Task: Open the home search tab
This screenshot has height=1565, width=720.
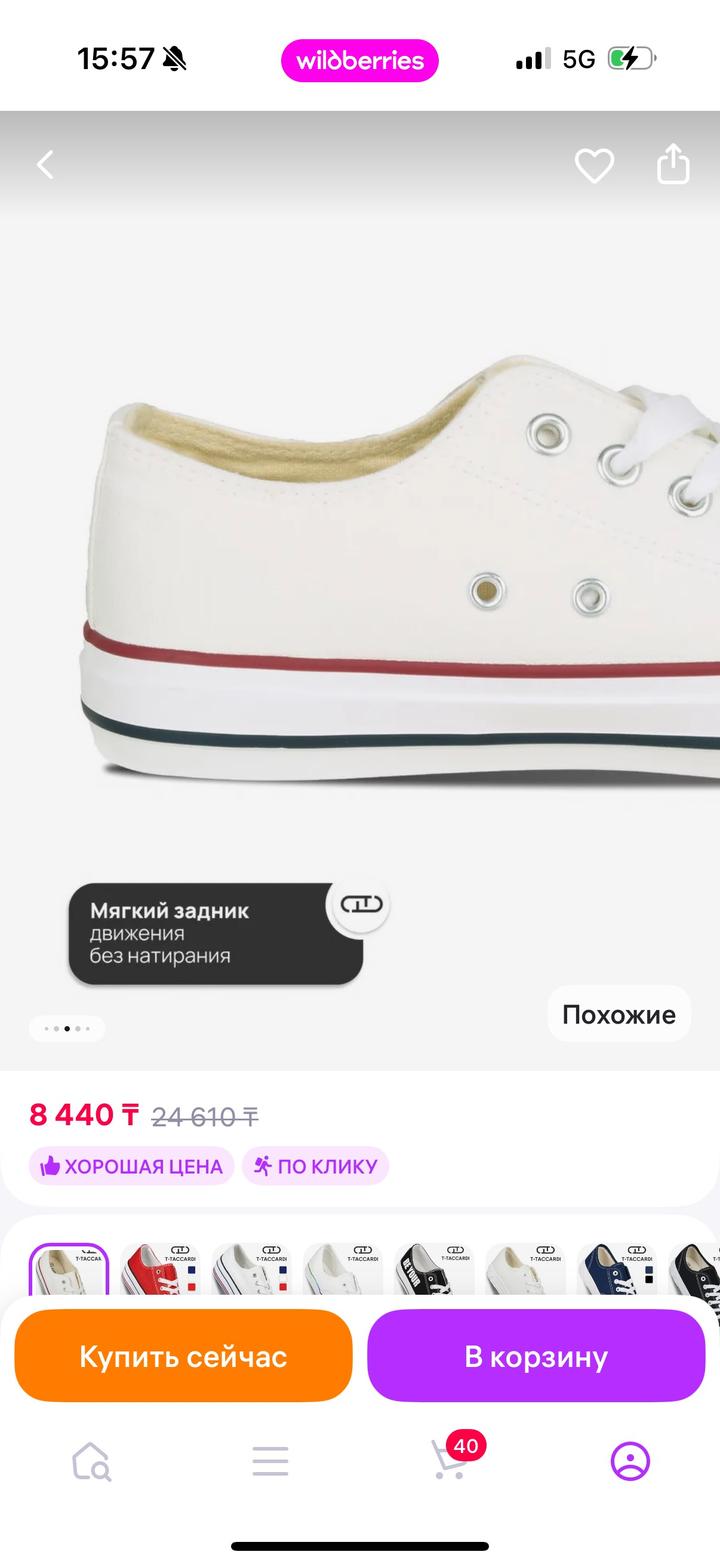Action: point(91,1461)
